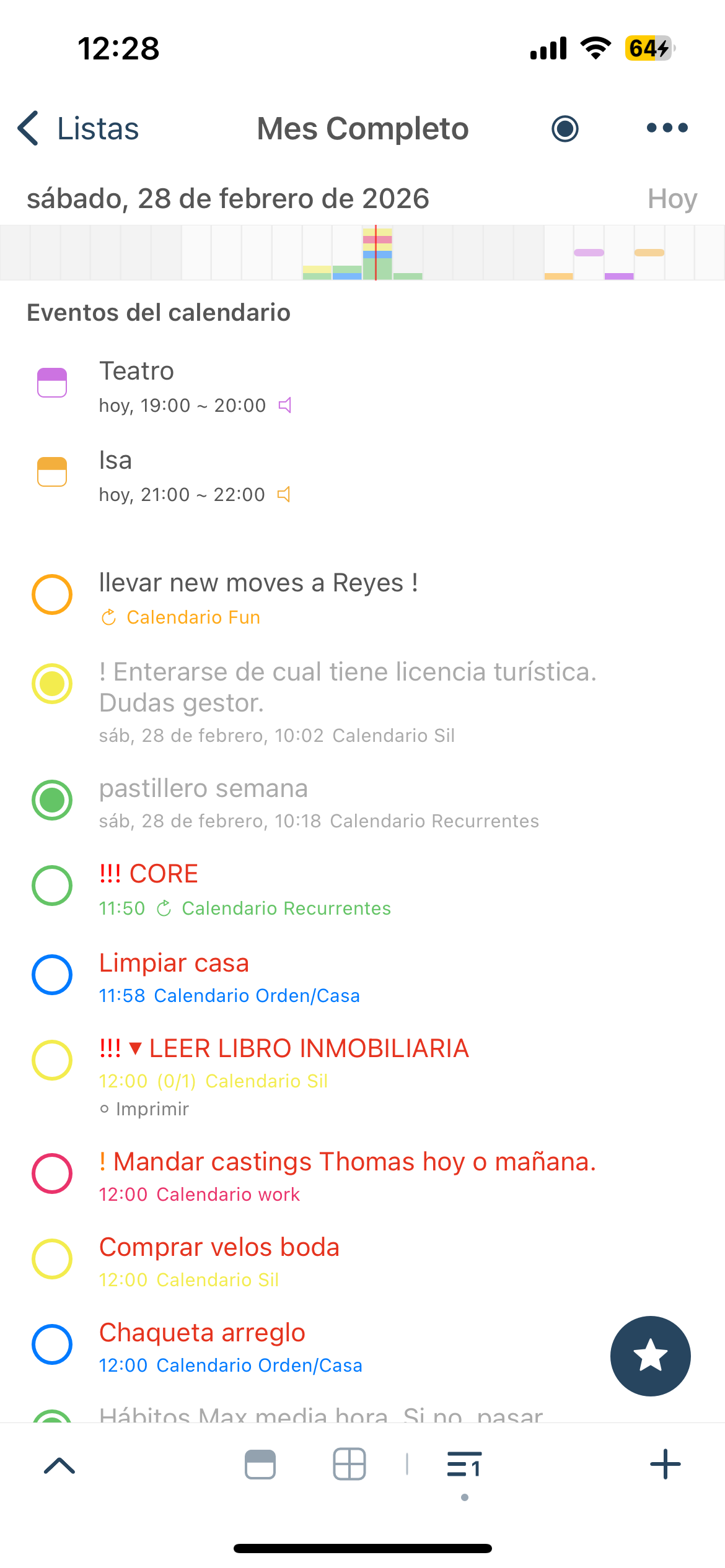Image resolution: width=725 pixels, height=1568 pixels.
Task: Tap the star floating button
Action: (650, 1356)
